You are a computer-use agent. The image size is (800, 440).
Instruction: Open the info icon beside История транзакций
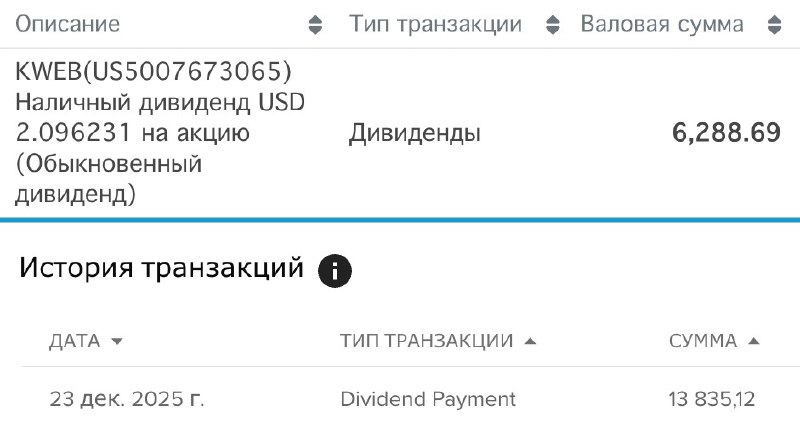pyautogui.click(x=333, y=270)
